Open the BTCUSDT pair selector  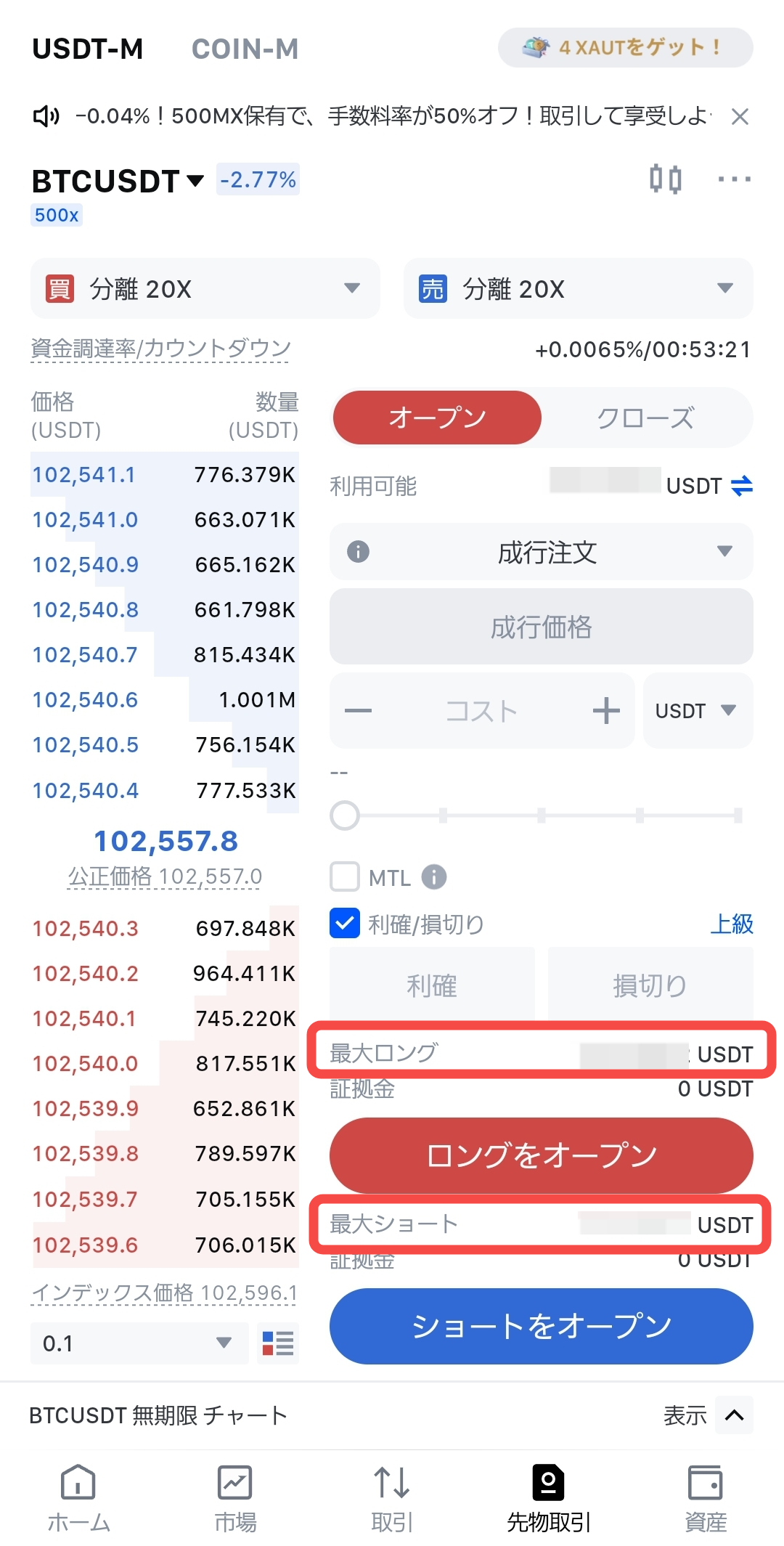tap(118, 181)
